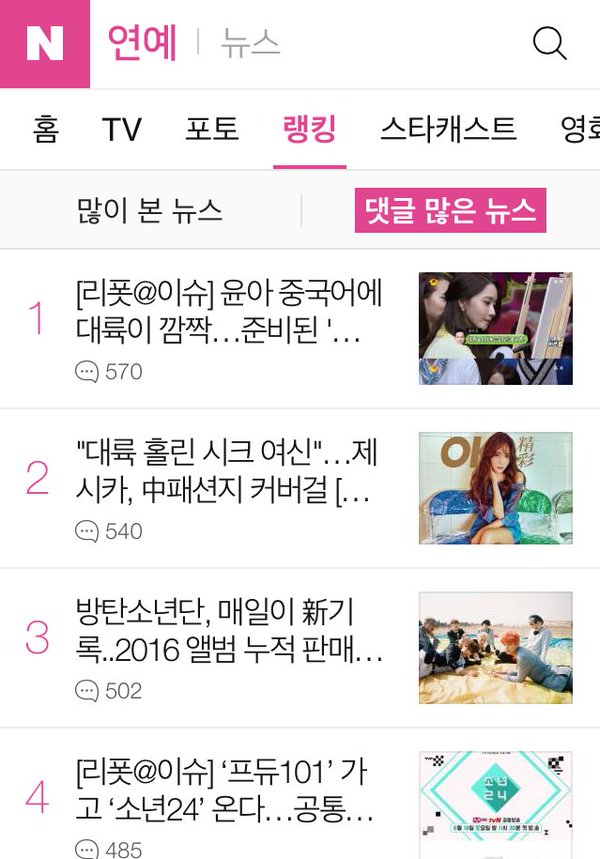This screenshot has height=859, width=600.
Task: Open the 포토 tab
Action: click(212, 130)
